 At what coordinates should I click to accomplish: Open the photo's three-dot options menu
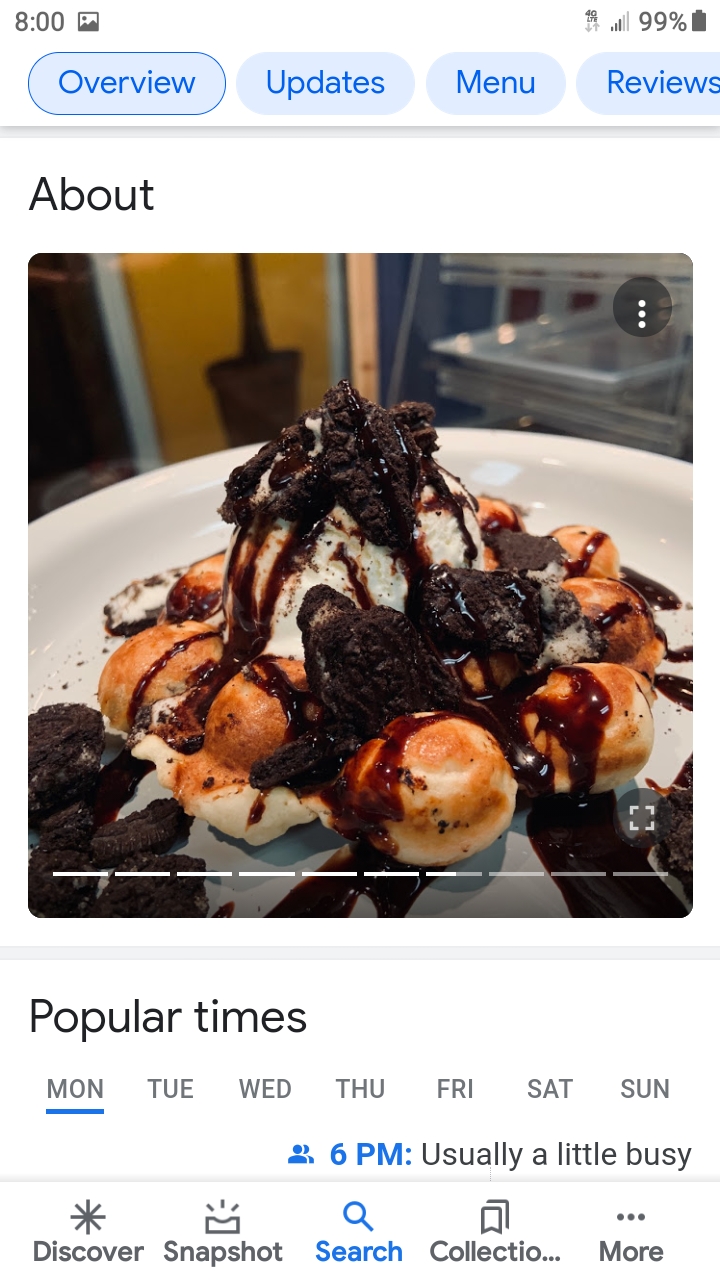click(642, 314)
